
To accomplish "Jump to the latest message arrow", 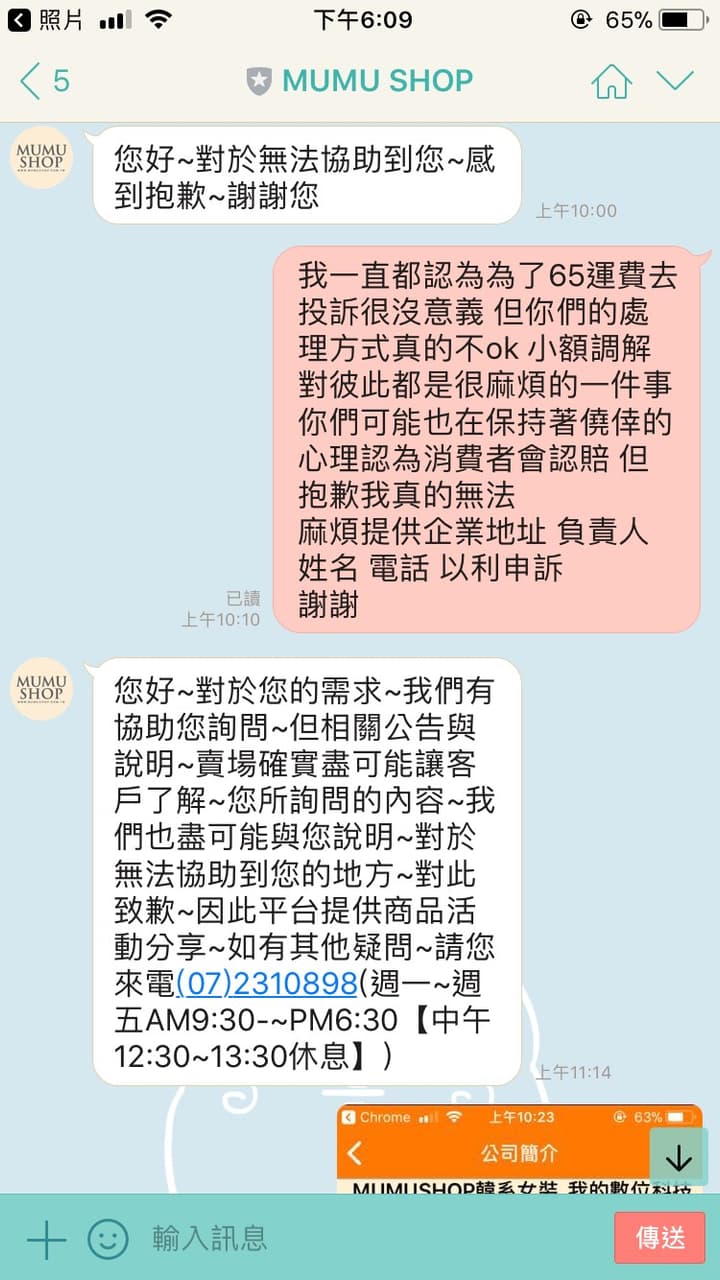I will (x=679, y=1157).
